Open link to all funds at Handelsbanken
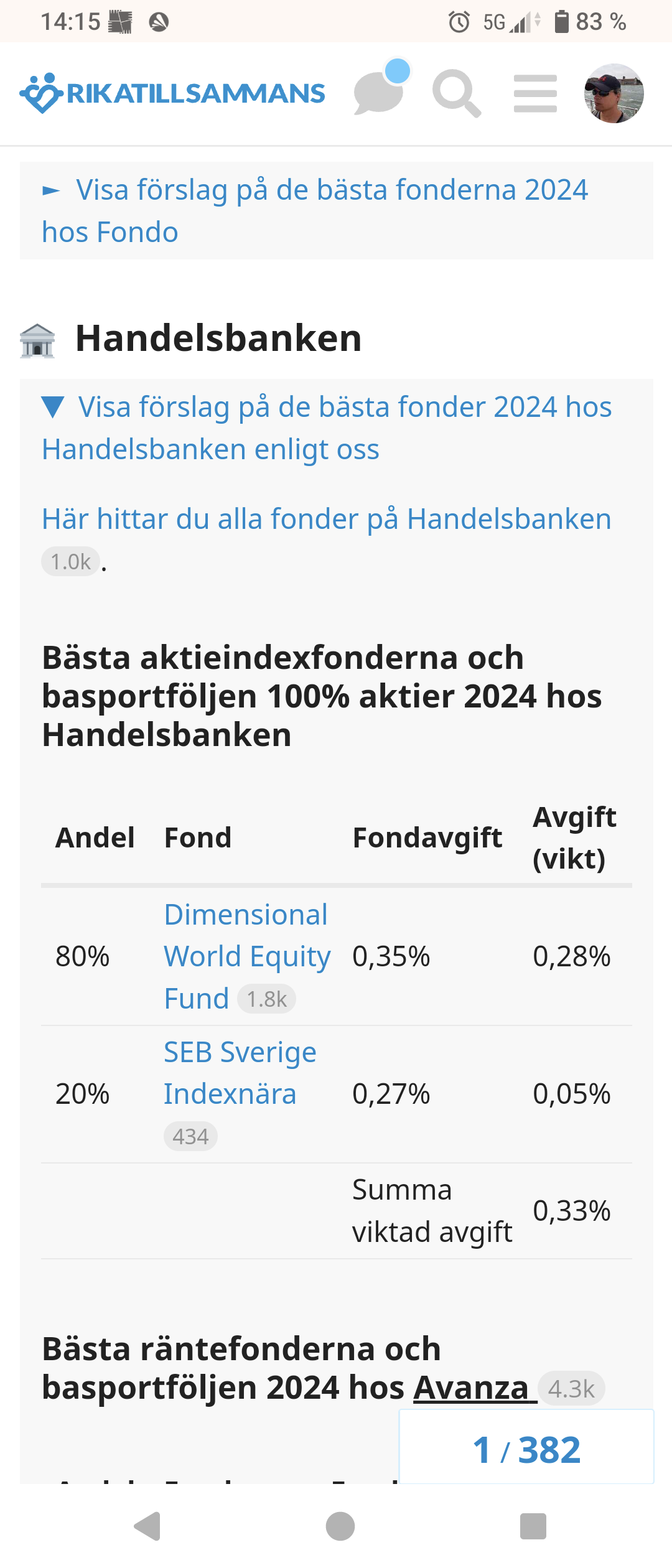The image size is (672, 1568). (x=326, y=519)
